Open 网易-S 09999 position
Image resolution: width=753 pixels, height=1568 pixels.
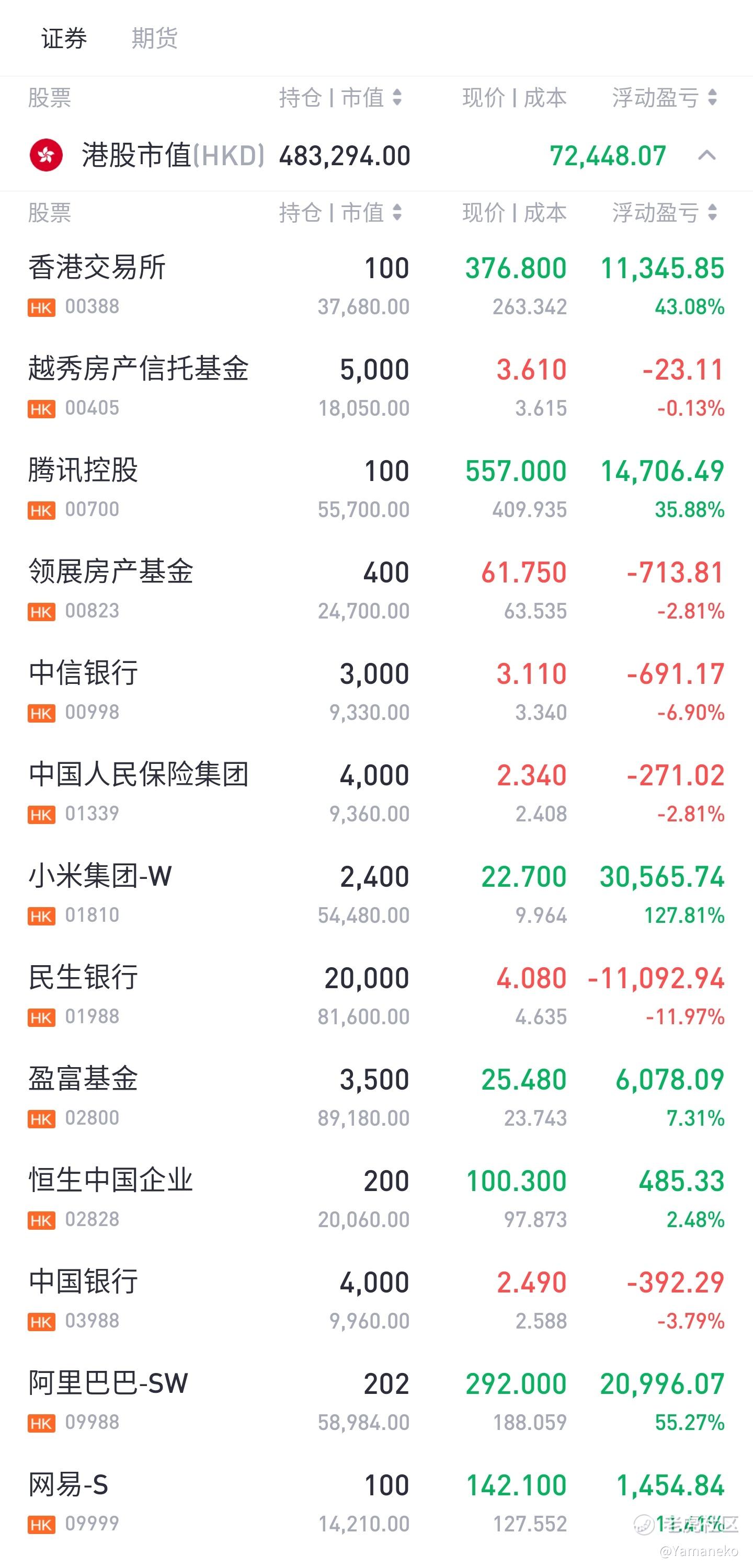[376, 1504]
